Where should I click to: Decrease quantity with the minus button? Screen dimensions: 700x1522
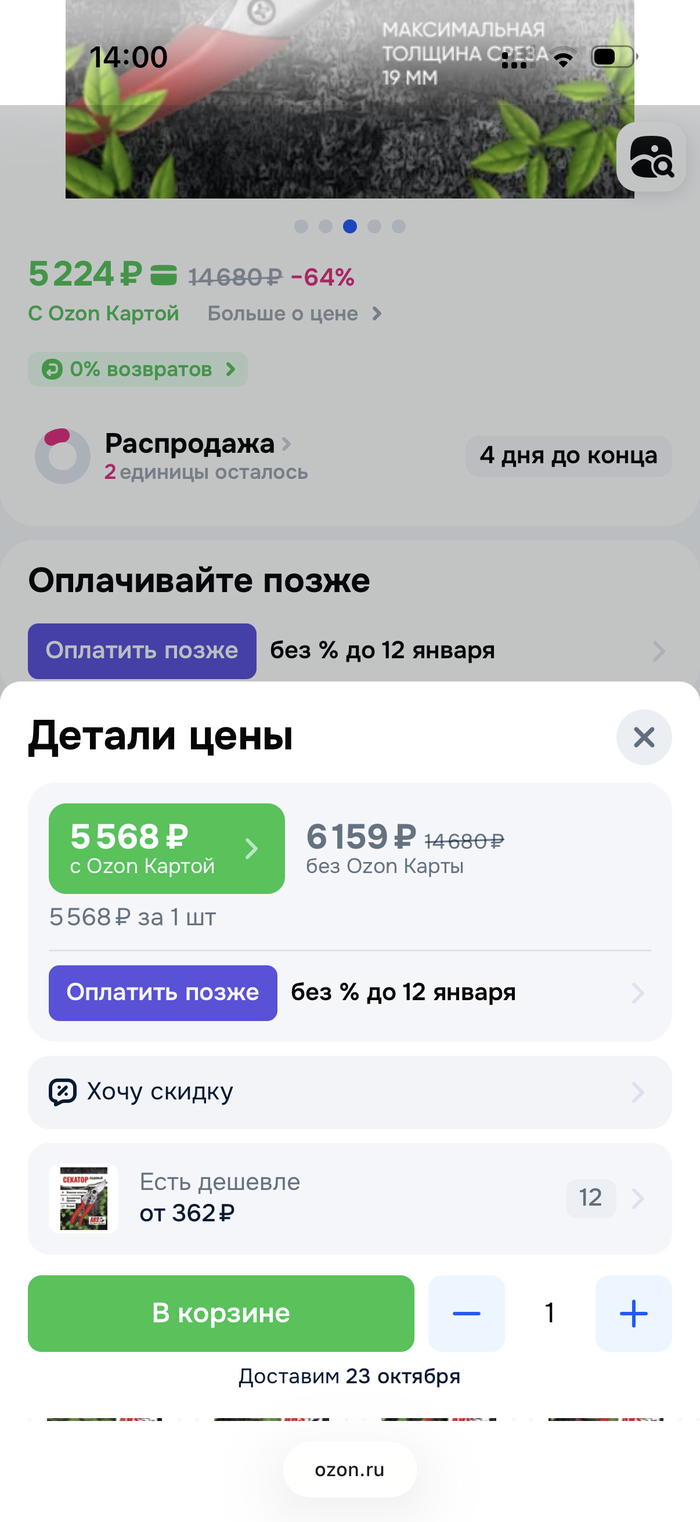point(466,1313)
